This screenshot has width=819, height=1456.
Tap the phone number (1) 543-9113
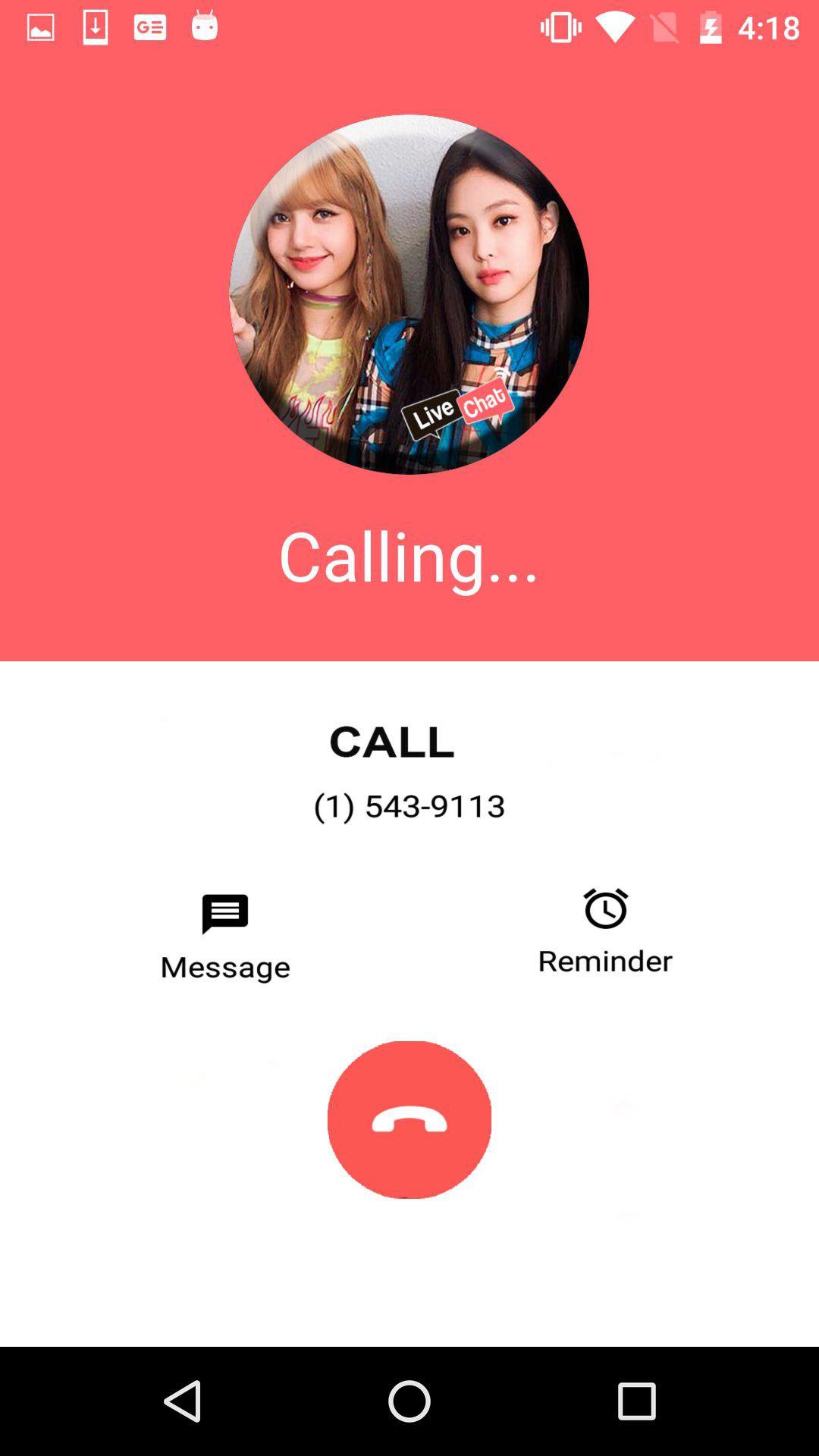tap(409, 806)
